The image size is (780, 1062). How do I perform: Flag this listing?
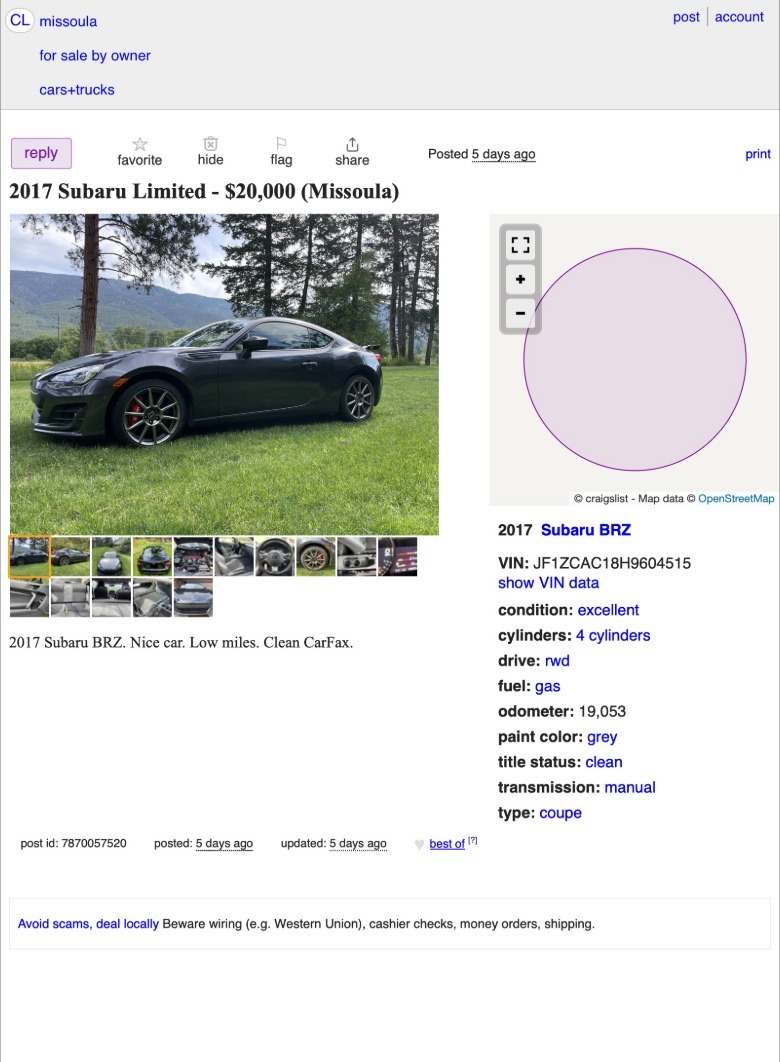click(x=281, y=151)
